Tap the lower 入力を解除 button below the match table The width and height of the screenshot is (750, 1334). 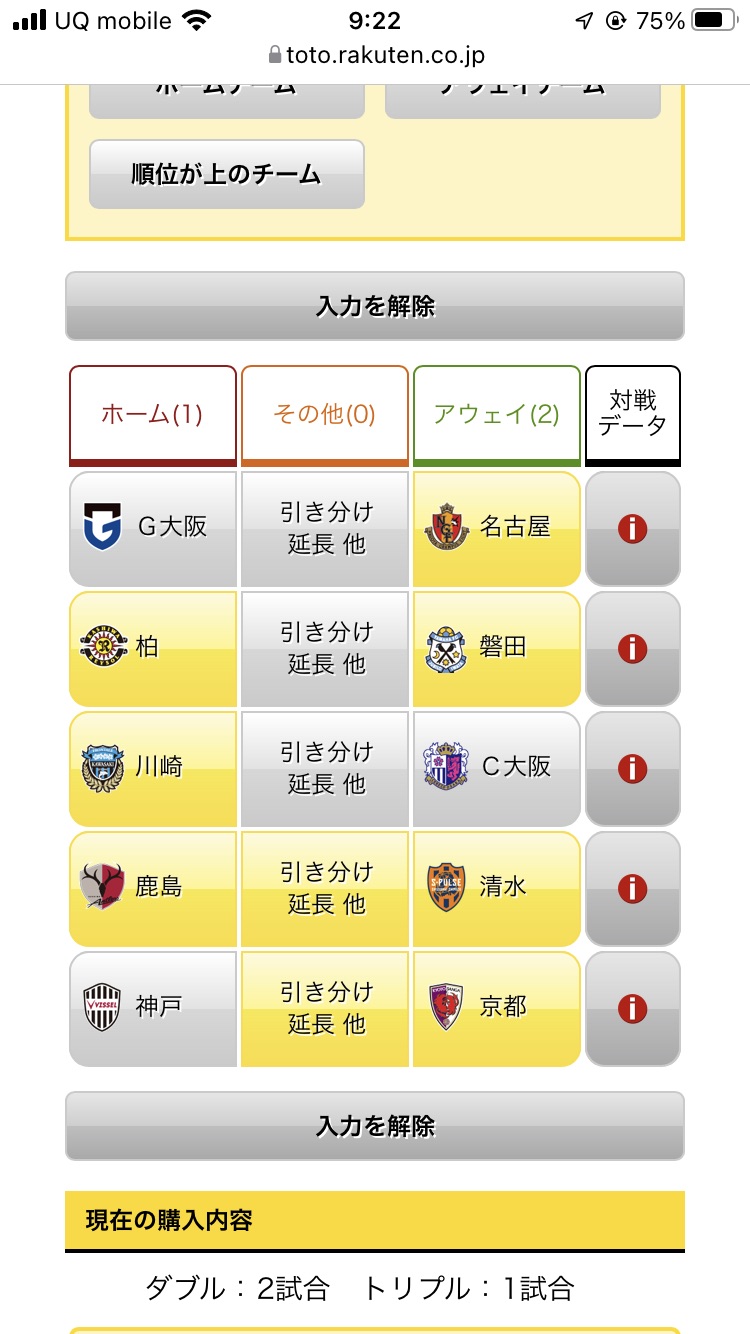pos(375,1126)
